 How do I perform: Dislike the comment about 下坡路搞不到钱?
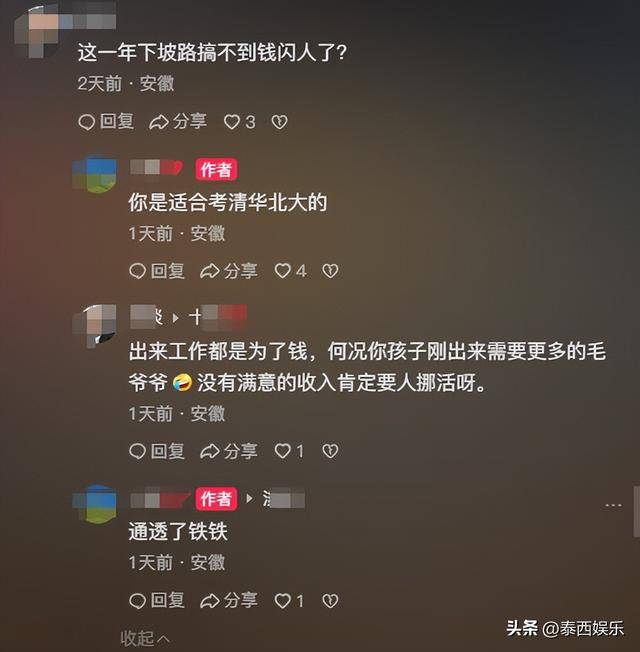280,122
